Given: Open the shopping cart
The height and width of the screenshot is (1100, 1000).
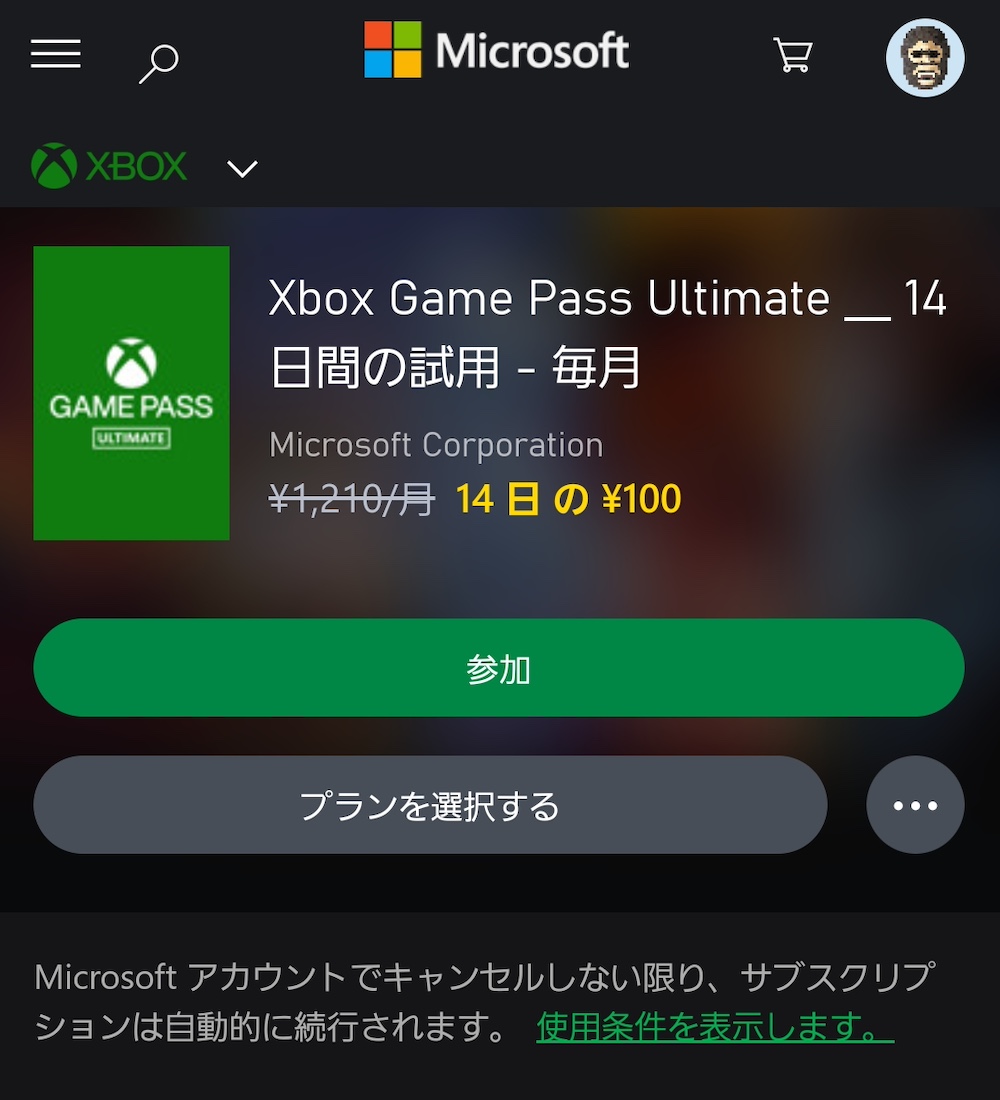Looking at the screenshot, I should (x=793, y=55).
